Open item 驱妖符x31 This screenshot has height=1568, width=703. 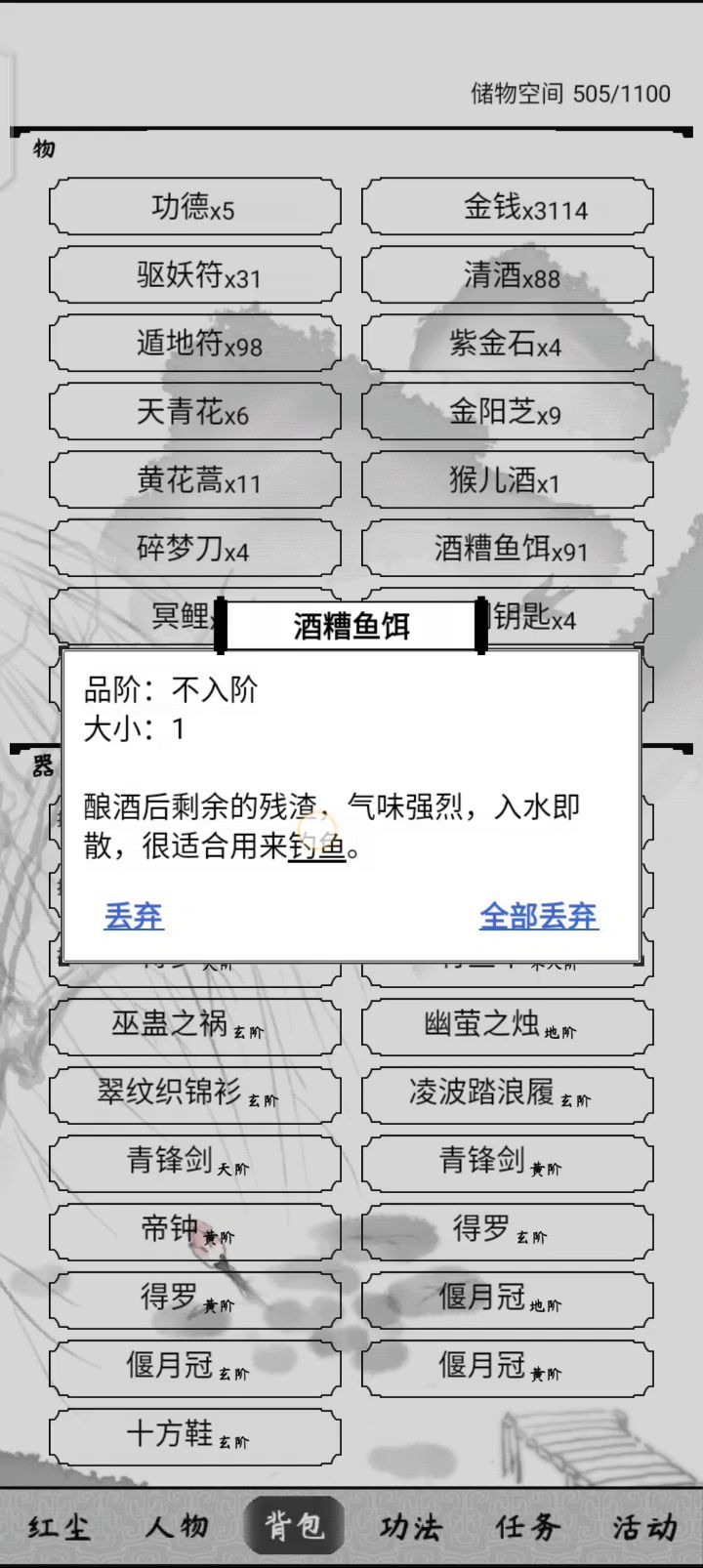194,275
